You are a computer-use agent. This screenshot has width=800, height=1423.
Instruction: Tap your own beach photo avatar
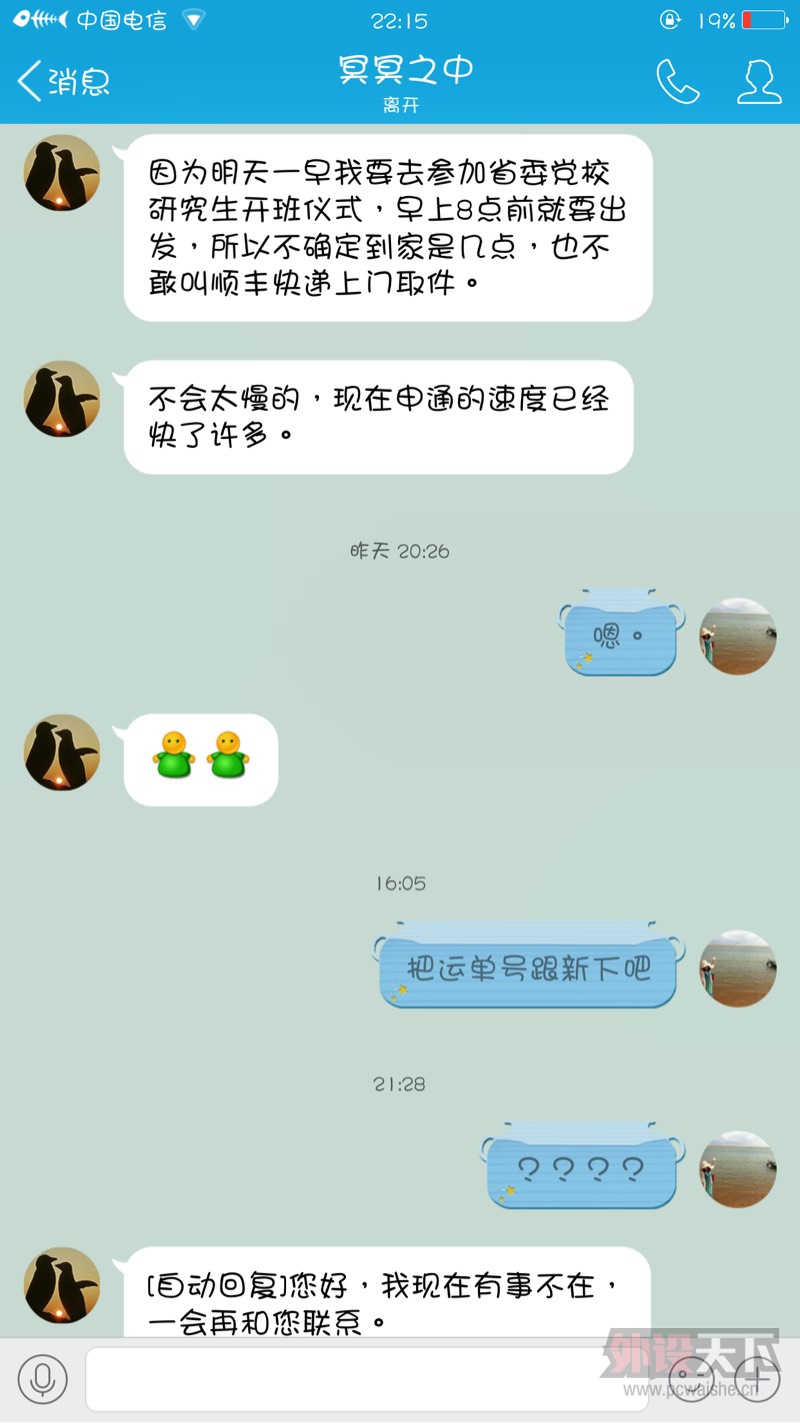click(738, 637)
